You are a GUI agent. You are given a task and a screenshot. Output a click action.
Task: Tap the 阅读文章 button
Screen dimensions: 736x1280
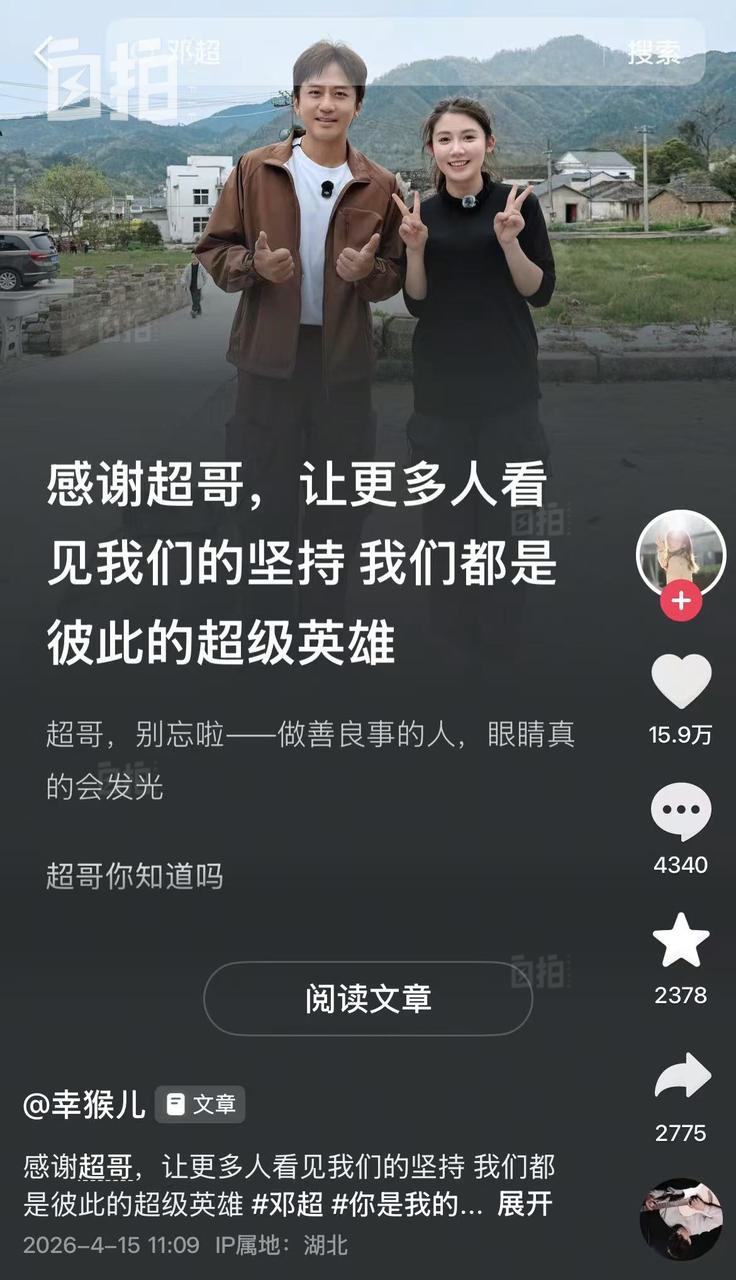[x=368, y=998]
